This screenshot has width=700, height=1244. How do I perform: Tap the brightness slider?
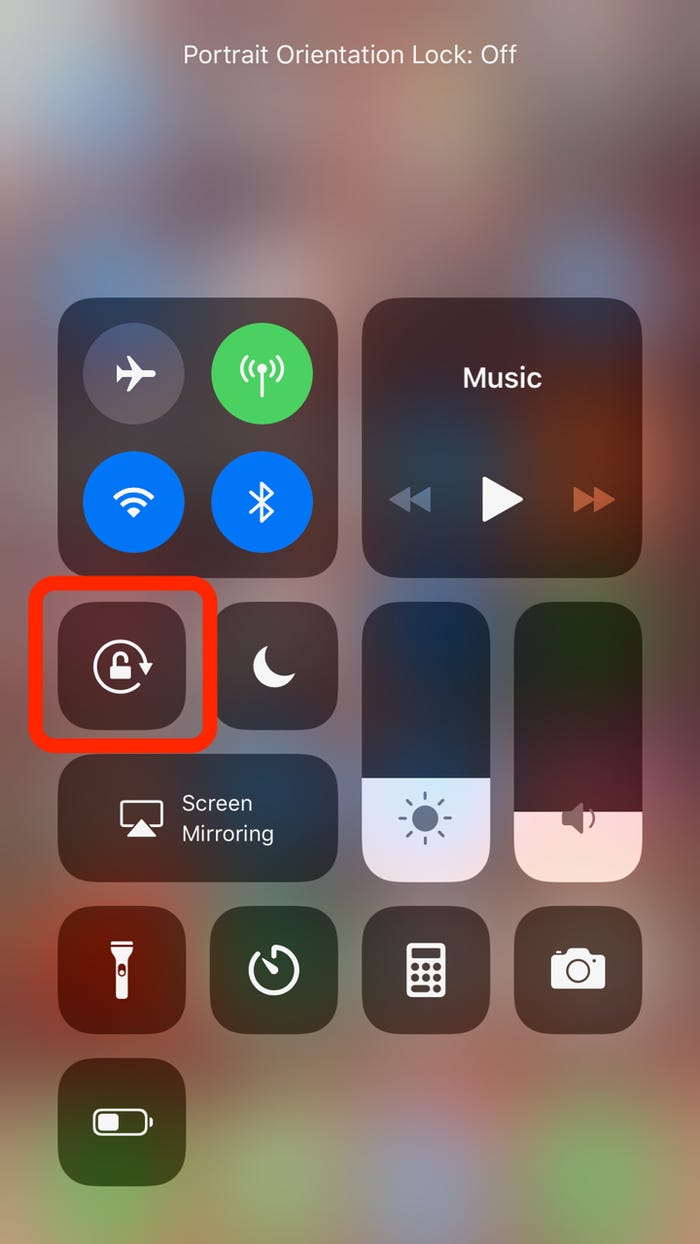tap(426, 741)
